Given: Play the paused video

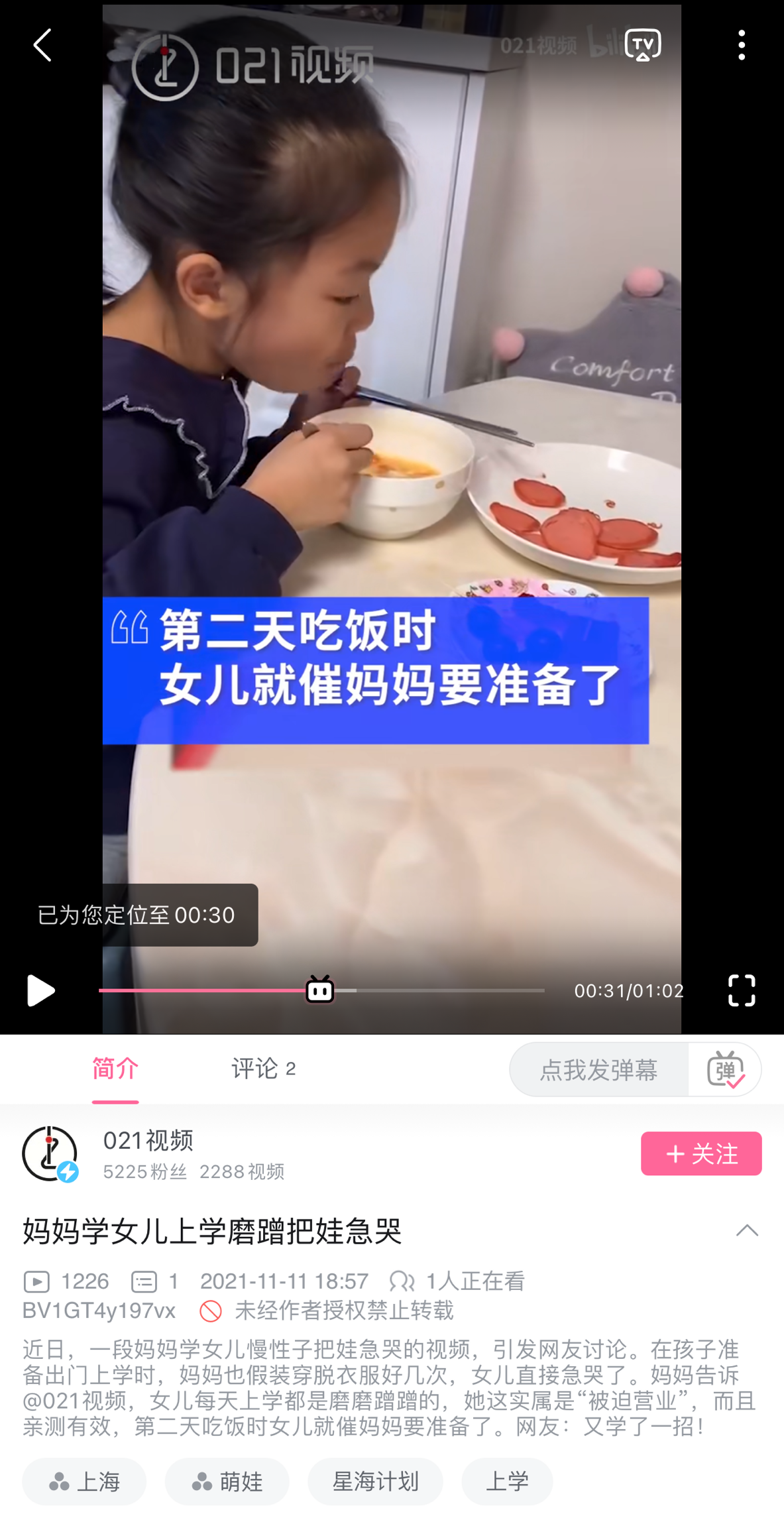Looking at the screenshot, I should [40, 990].
